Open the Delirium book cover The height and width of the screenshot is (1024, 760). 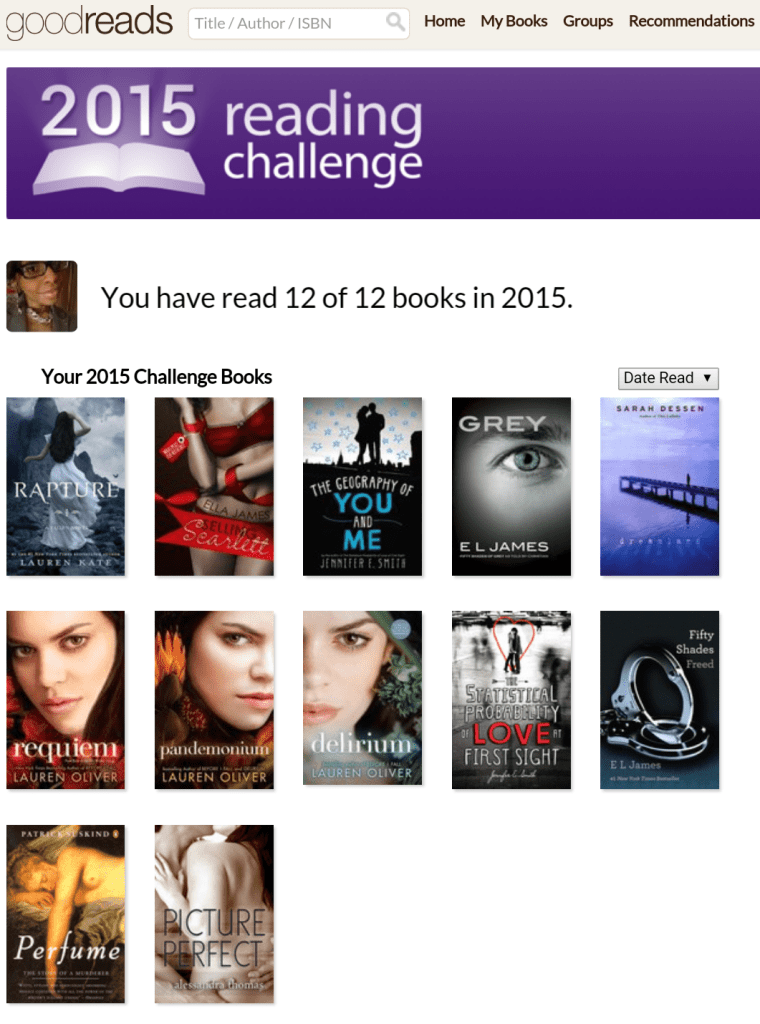click(x=362, y=698)
